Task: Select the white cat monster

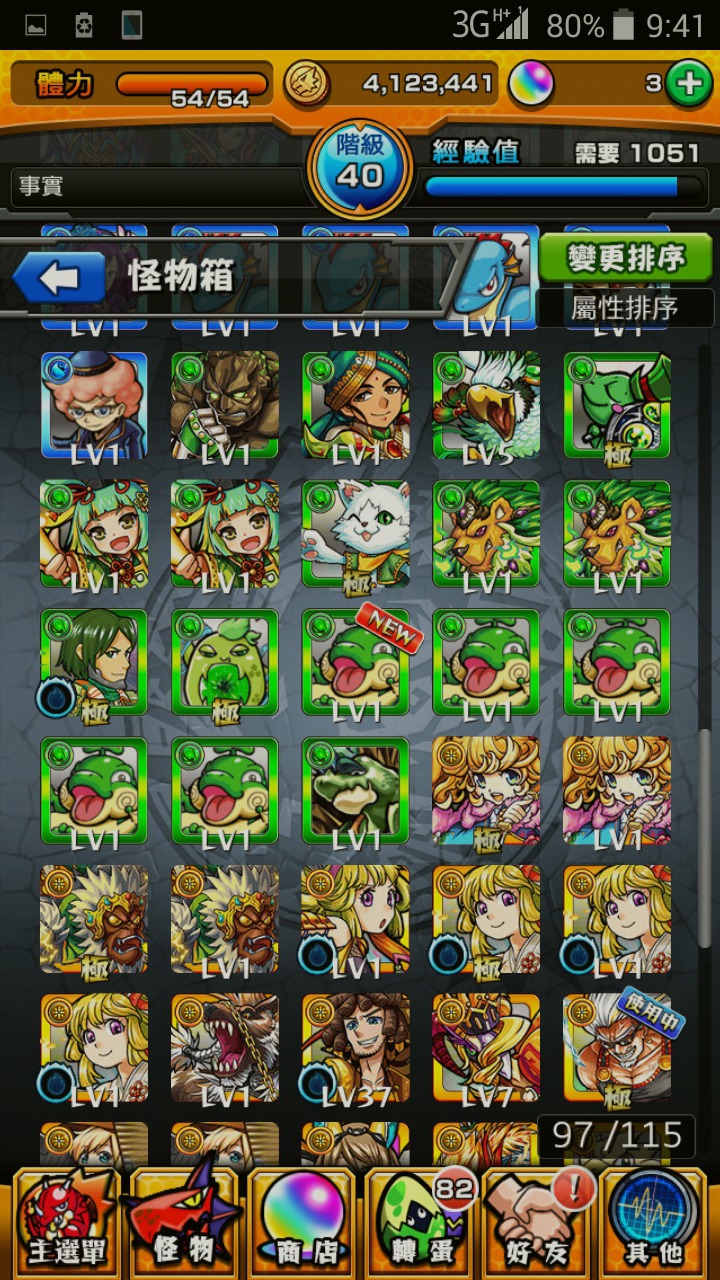Action: click(355, 534)
